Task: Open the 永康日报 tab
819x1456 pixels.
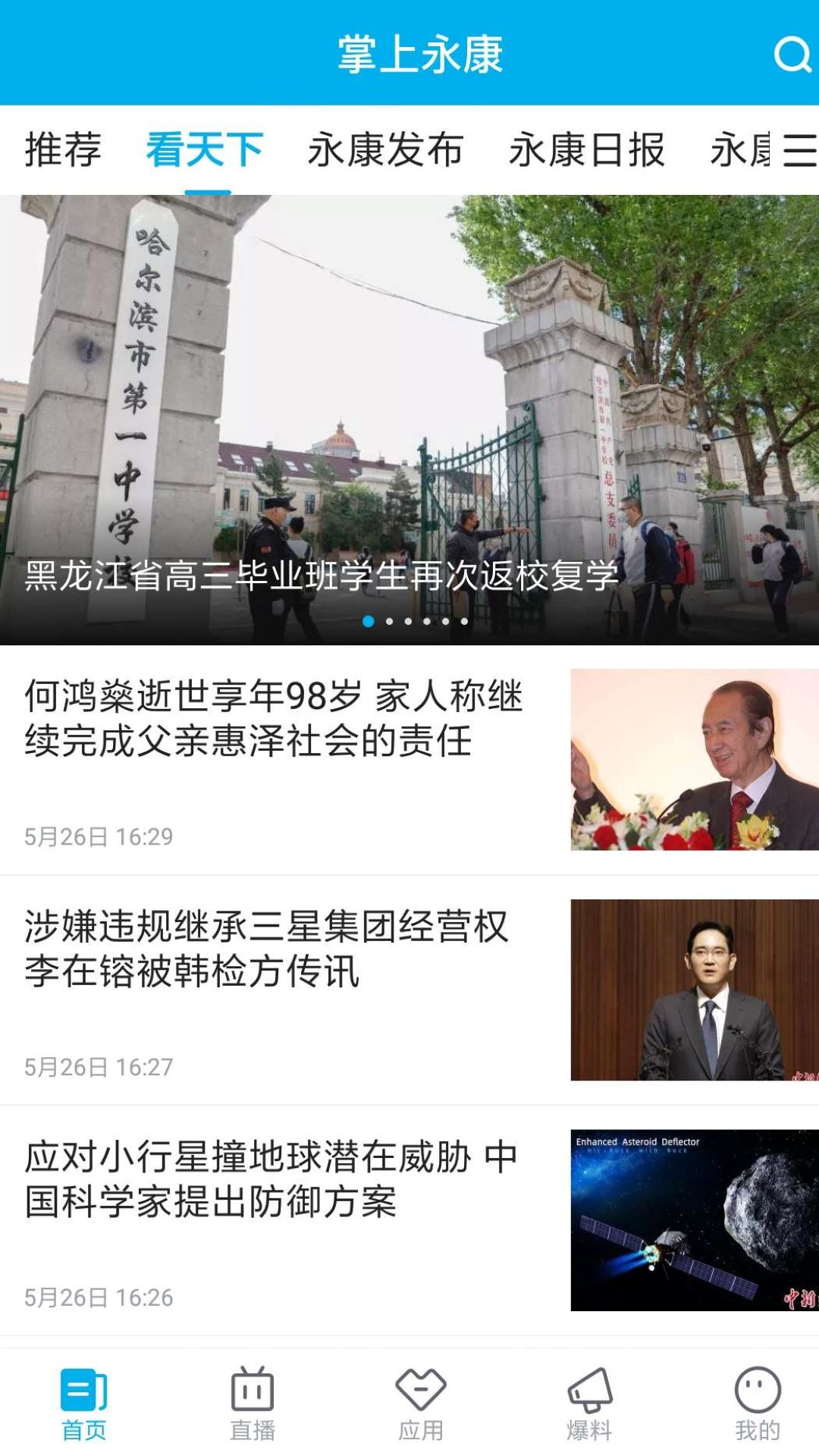Action: click(587, 149)
